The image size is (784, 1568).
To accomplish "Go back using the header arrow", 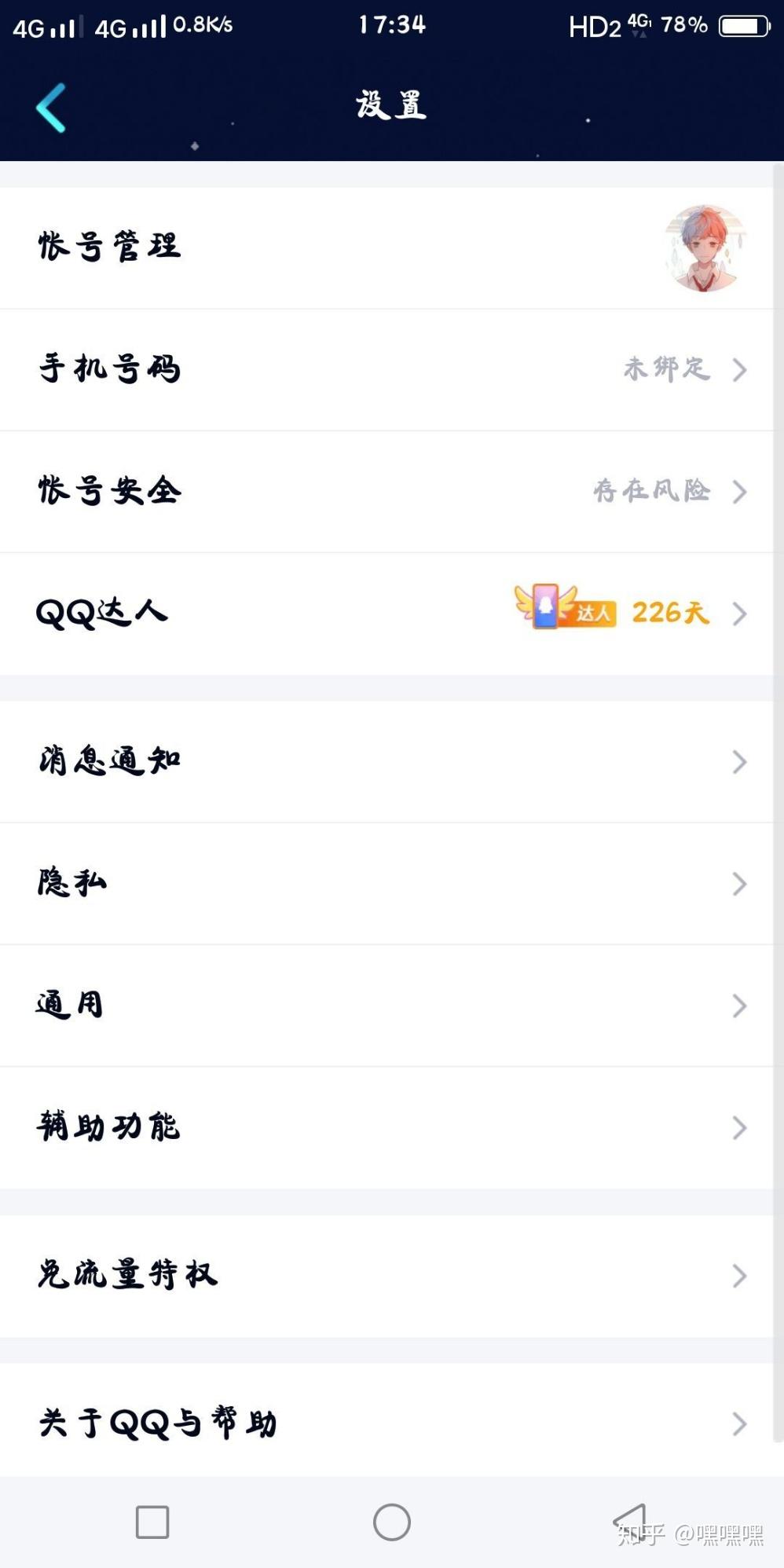I will click(x=51, y=108).
